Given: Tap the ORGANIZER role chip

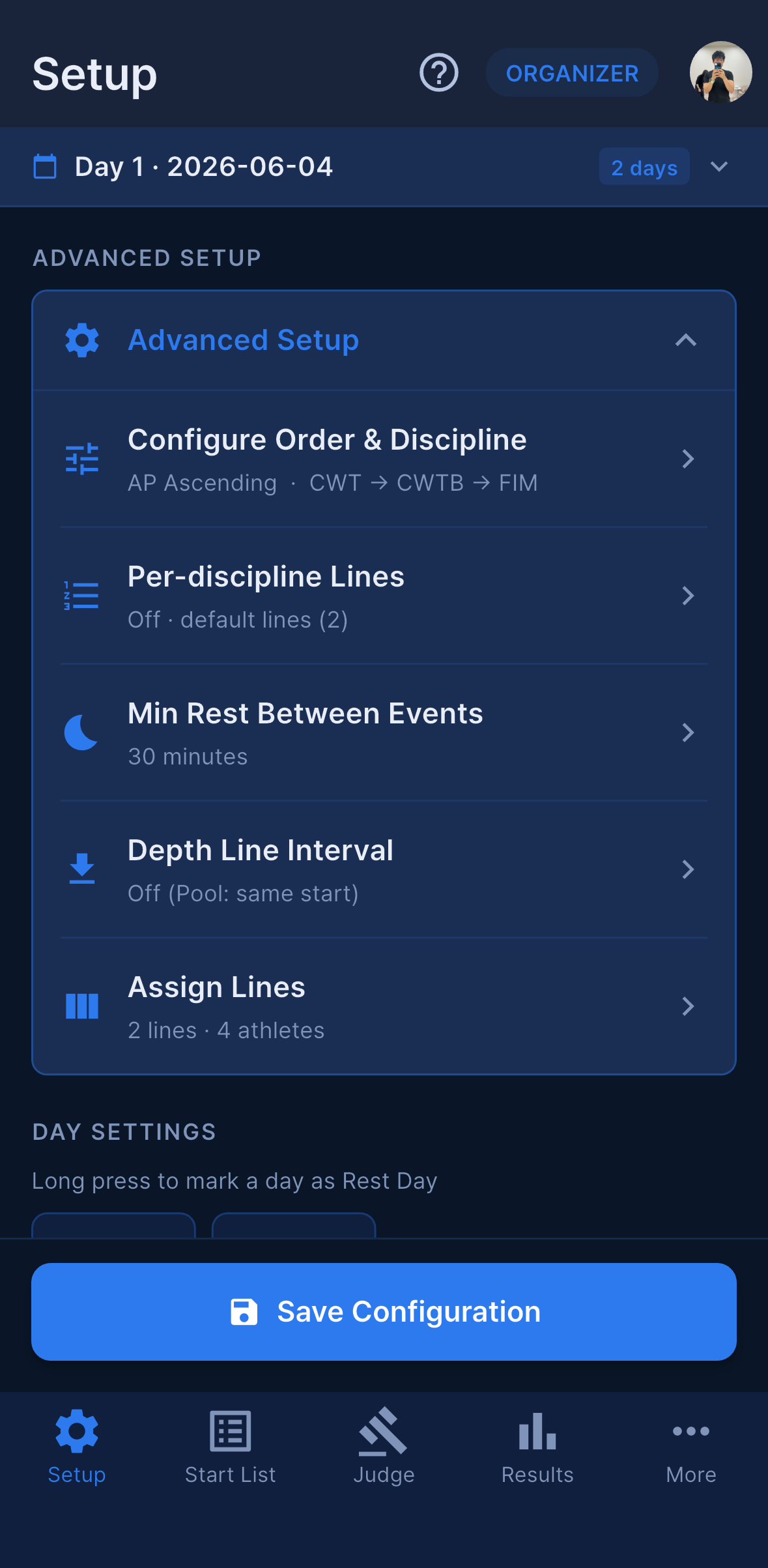Looking at the screenshot, I should 572,73.
